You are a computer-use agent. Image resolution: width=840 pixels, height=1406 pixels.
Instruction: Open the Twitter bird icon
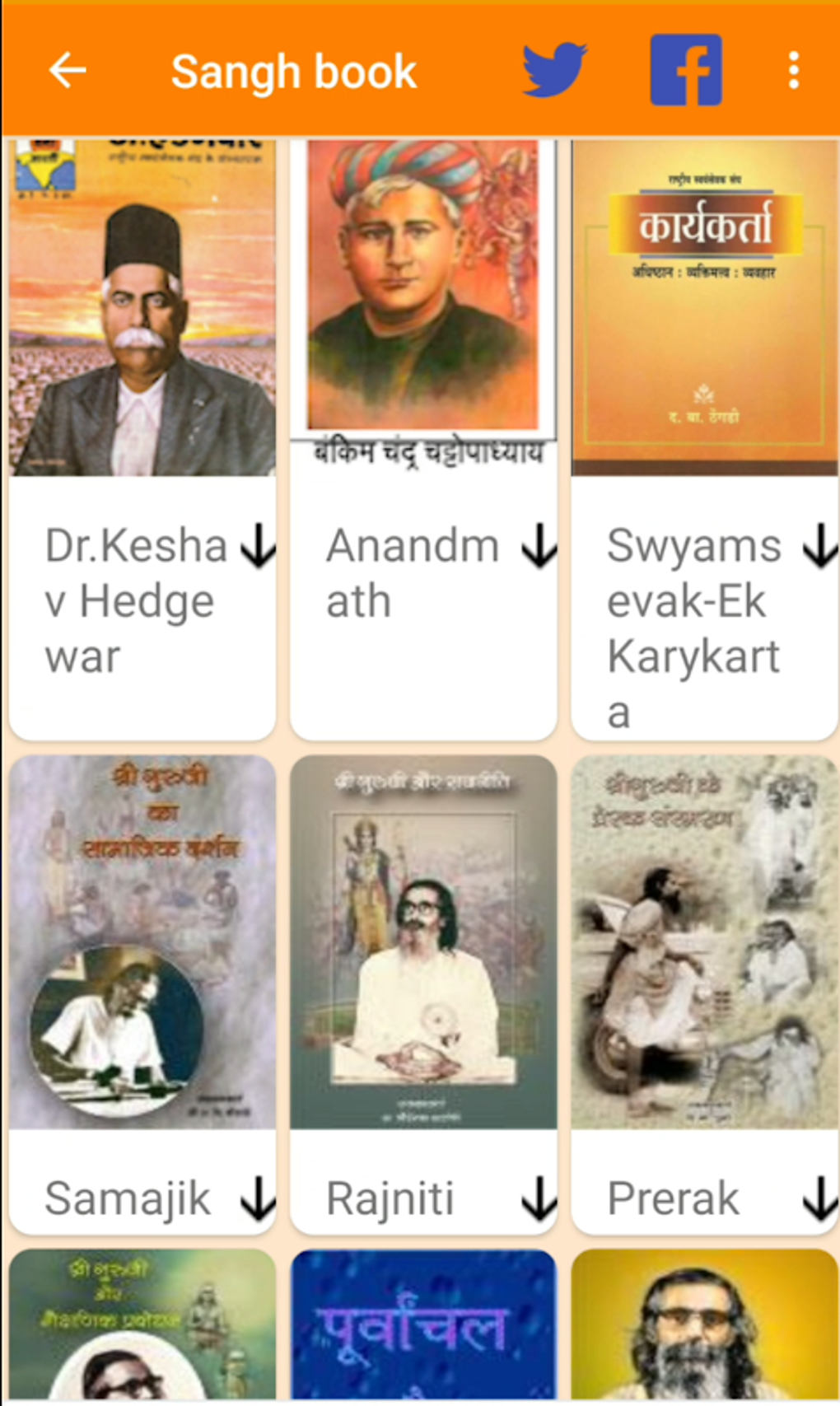(x=554, y=69)
